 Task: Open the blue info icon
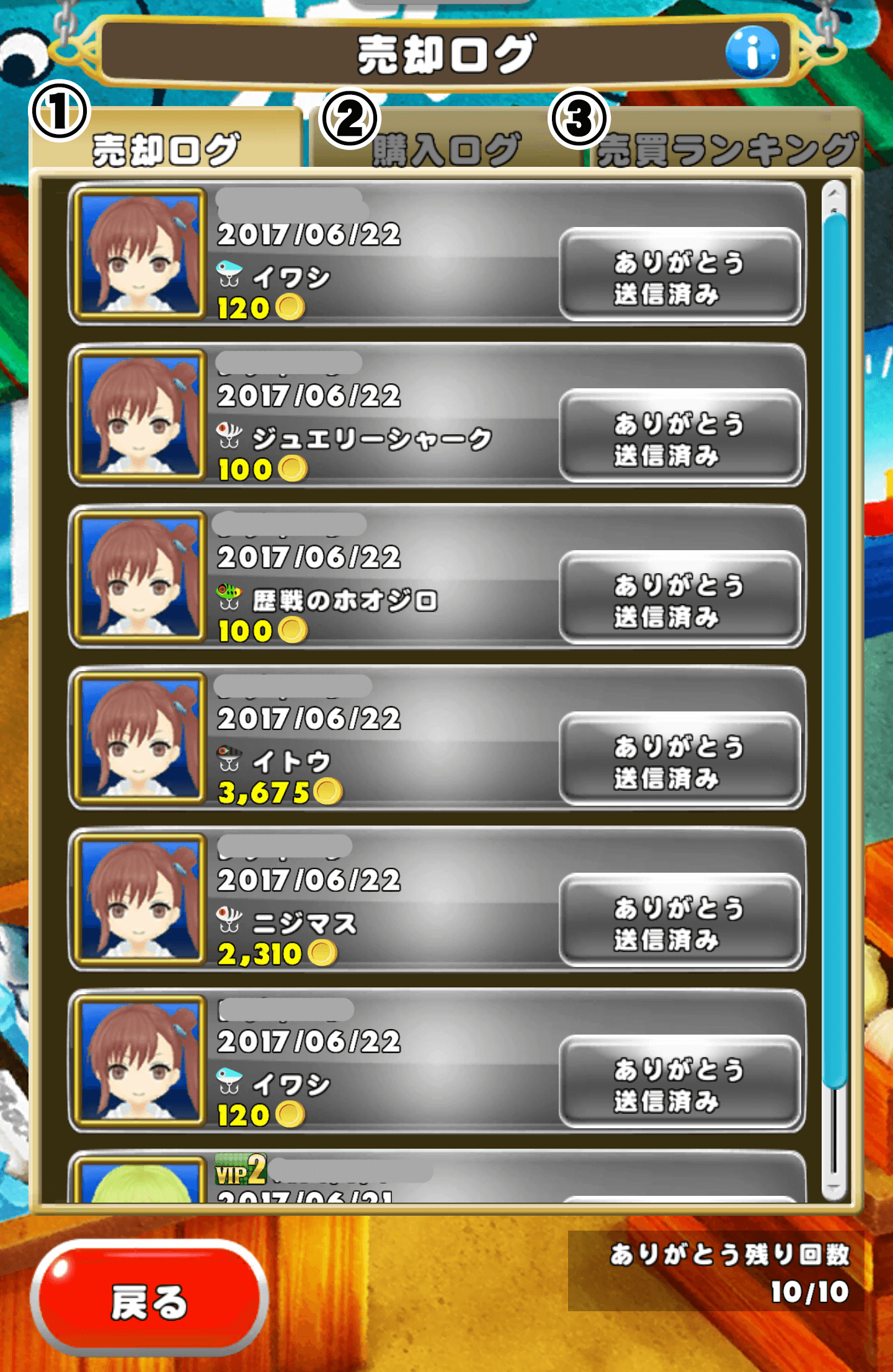(752, 52)
